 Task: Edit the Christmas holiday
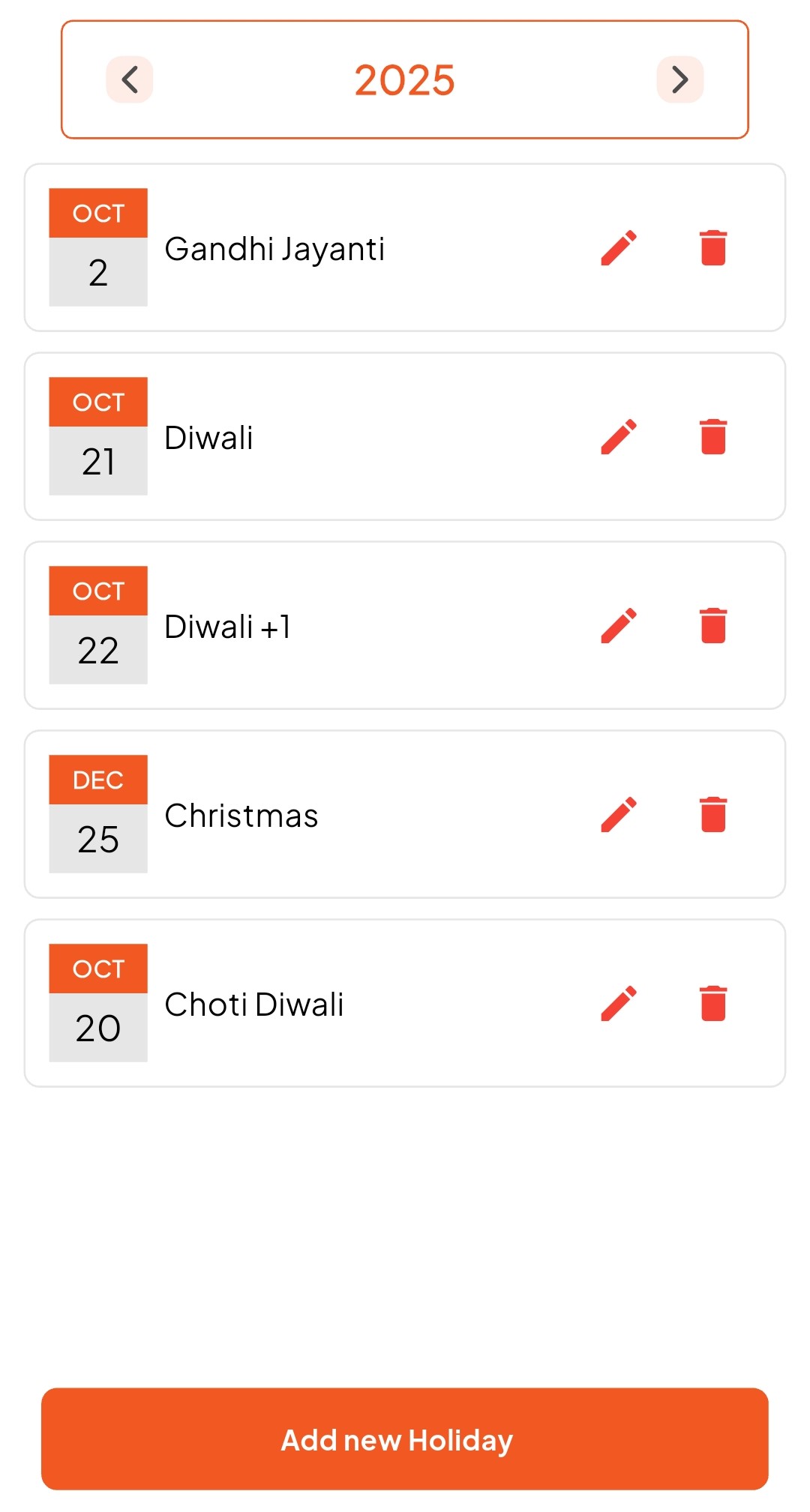click(x=619, y=815)
